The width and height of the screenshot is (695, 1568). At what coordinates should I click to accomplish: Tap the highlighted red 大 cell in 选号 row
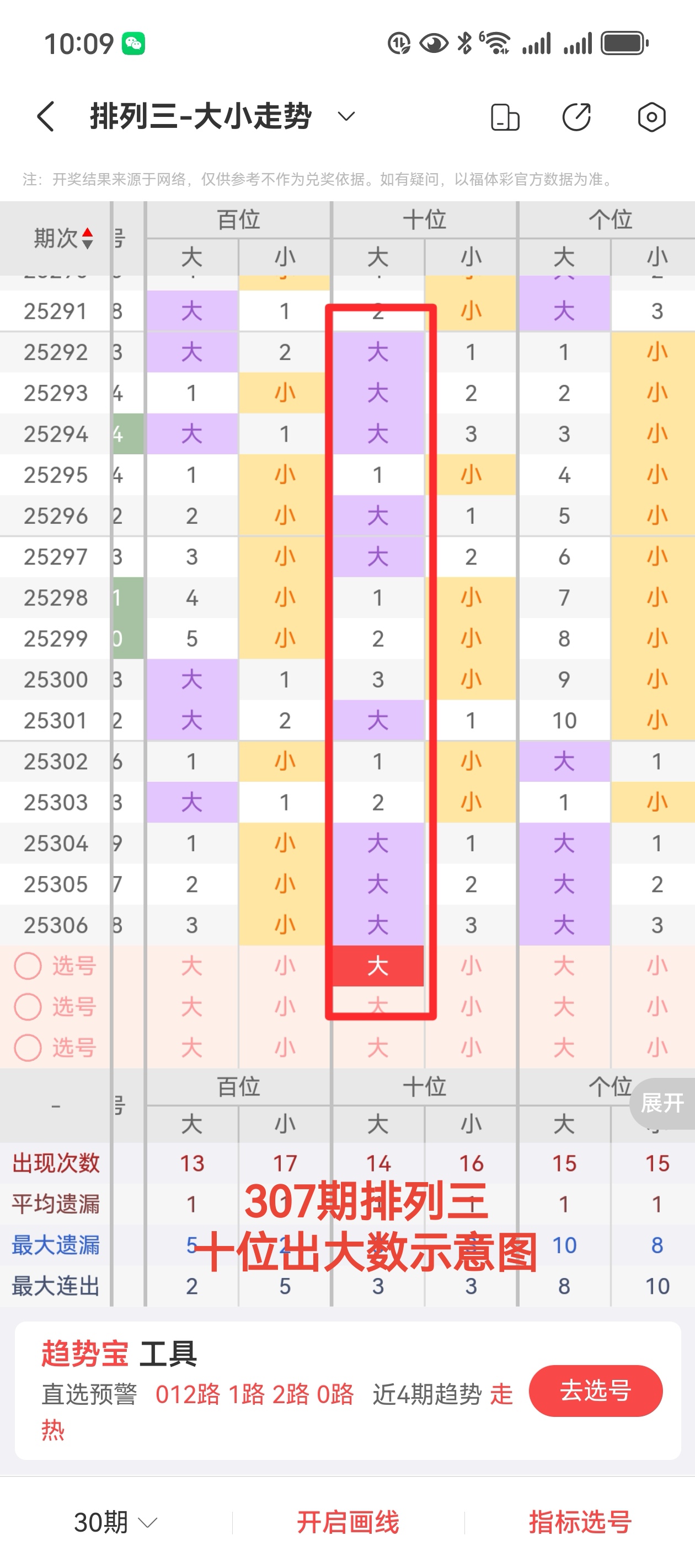coord(378,966)
